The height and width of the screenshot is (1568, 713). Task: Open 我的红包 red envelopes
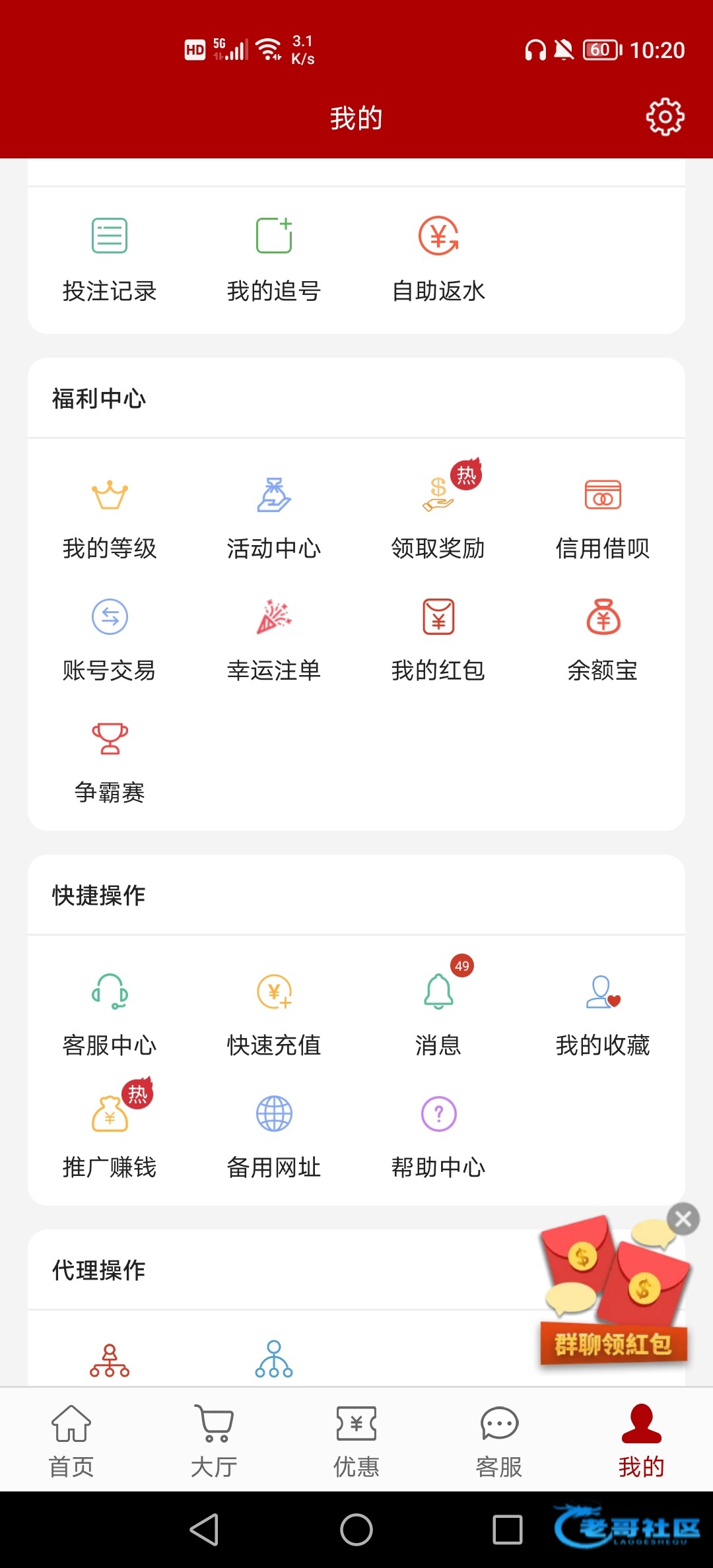[438, 638]
